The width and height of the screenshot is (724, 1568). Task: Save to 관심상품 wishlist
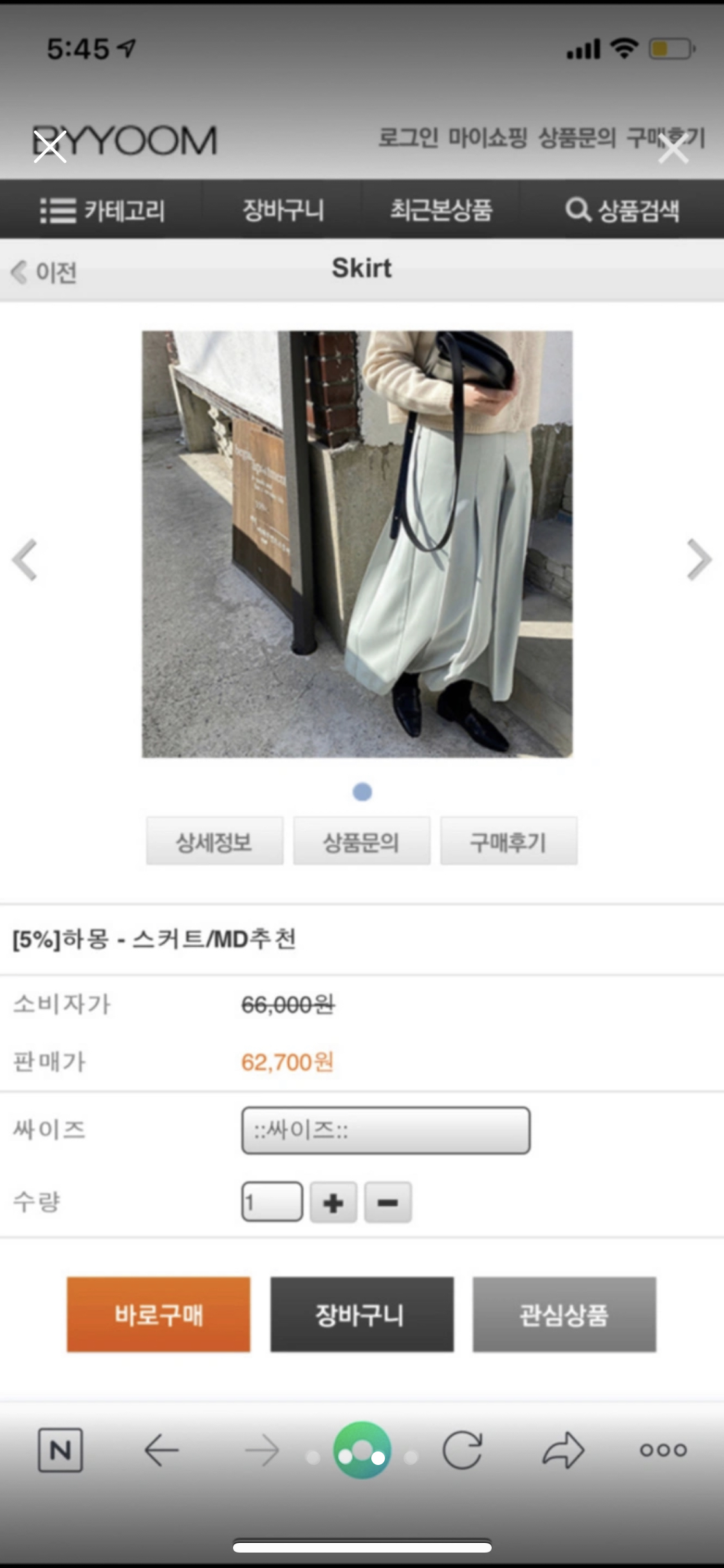click(x=564, y=1314)
